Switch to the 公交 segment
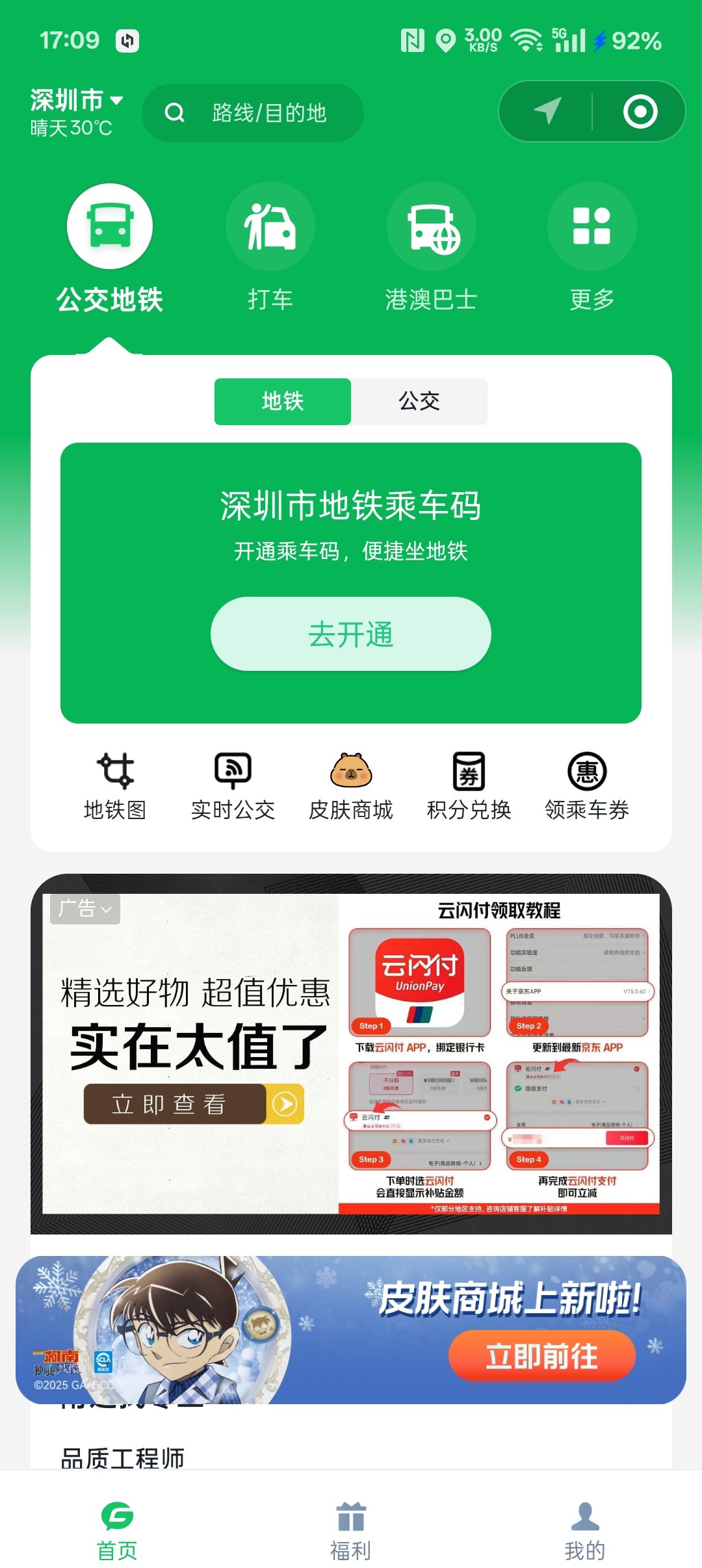The width and height of the screenshot is (702, 1568). tap(419, 402)
